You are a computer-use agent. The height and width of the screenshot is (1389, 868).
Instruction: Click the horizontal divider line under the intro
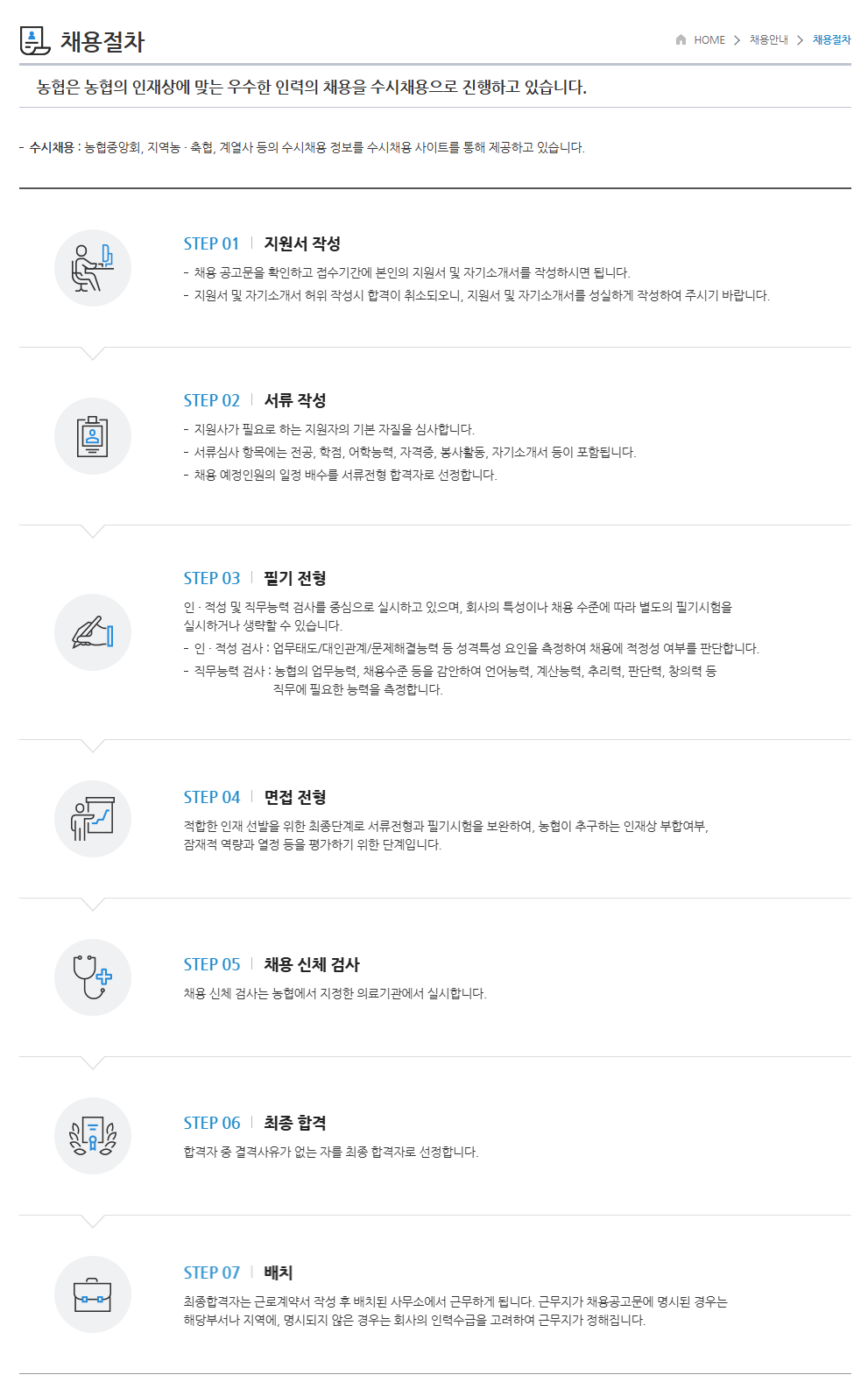click(434, 187)
